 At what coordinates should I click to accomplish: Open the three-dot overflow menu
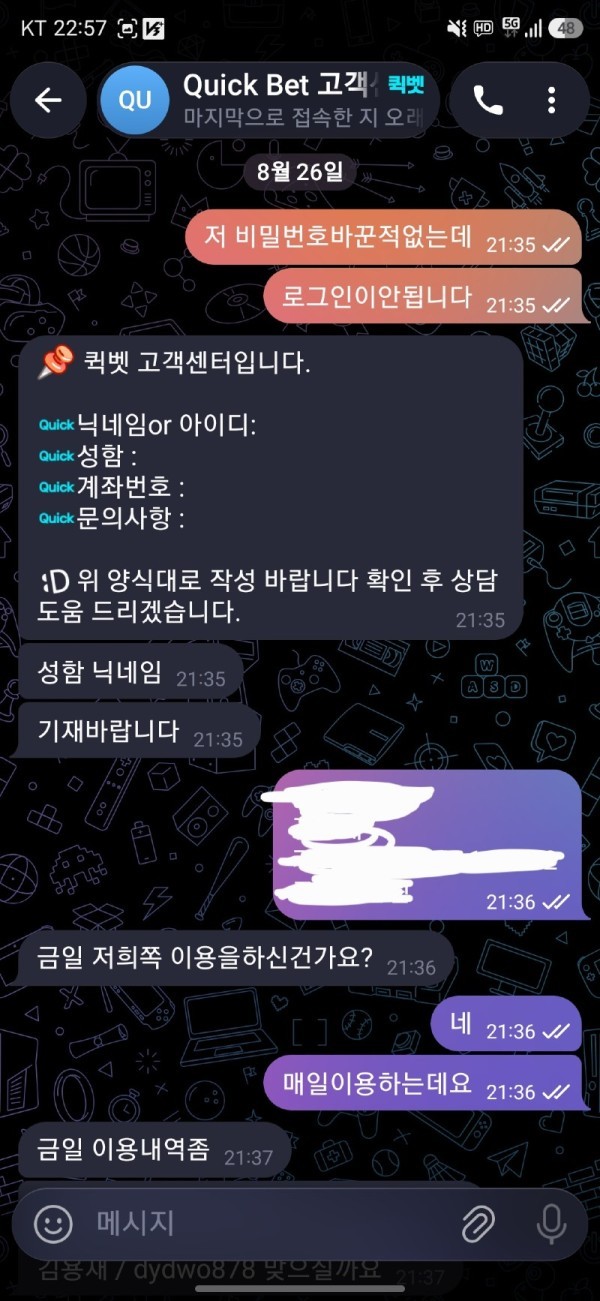pos(551,100)
